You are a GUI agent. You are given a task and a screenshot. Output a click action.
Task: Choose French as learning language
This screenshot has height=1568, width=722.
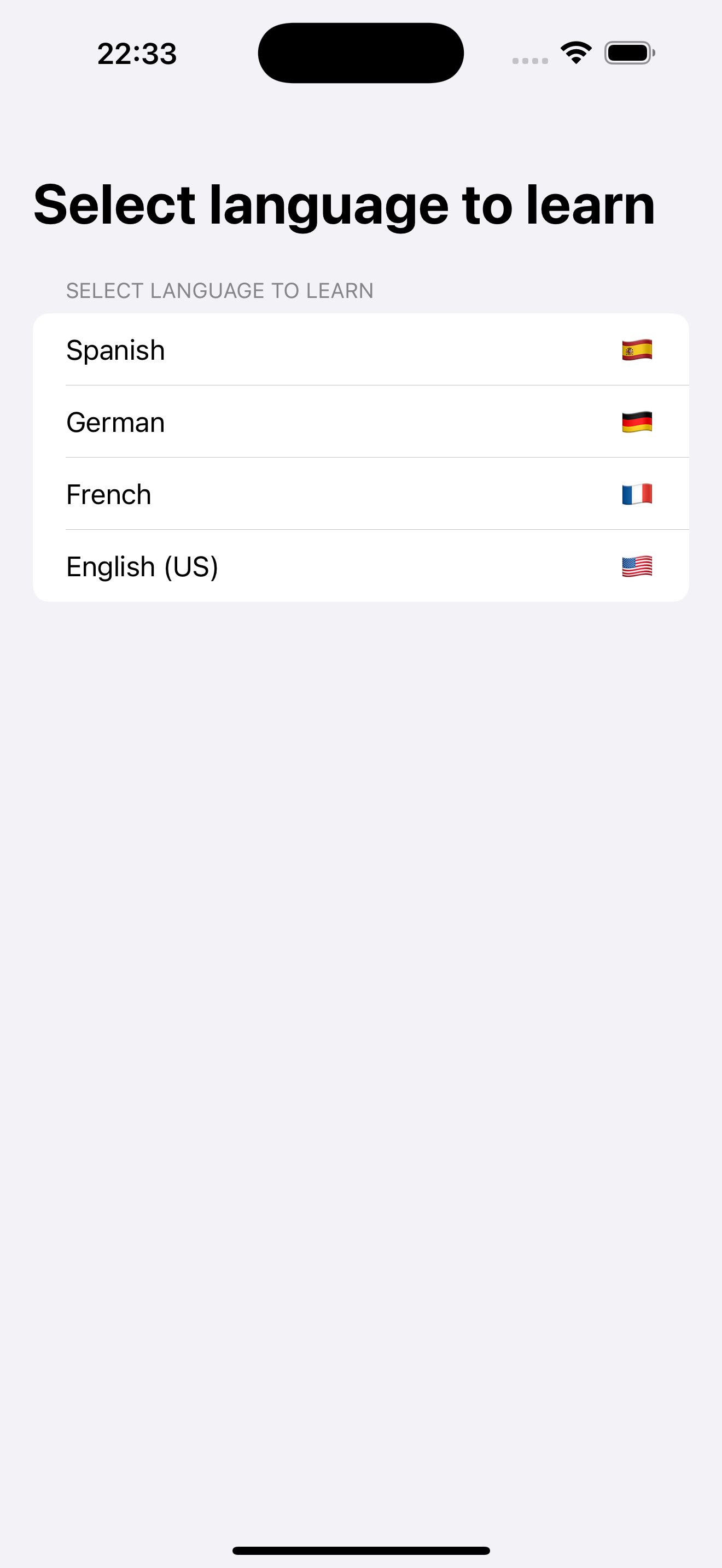click(361, 494)
